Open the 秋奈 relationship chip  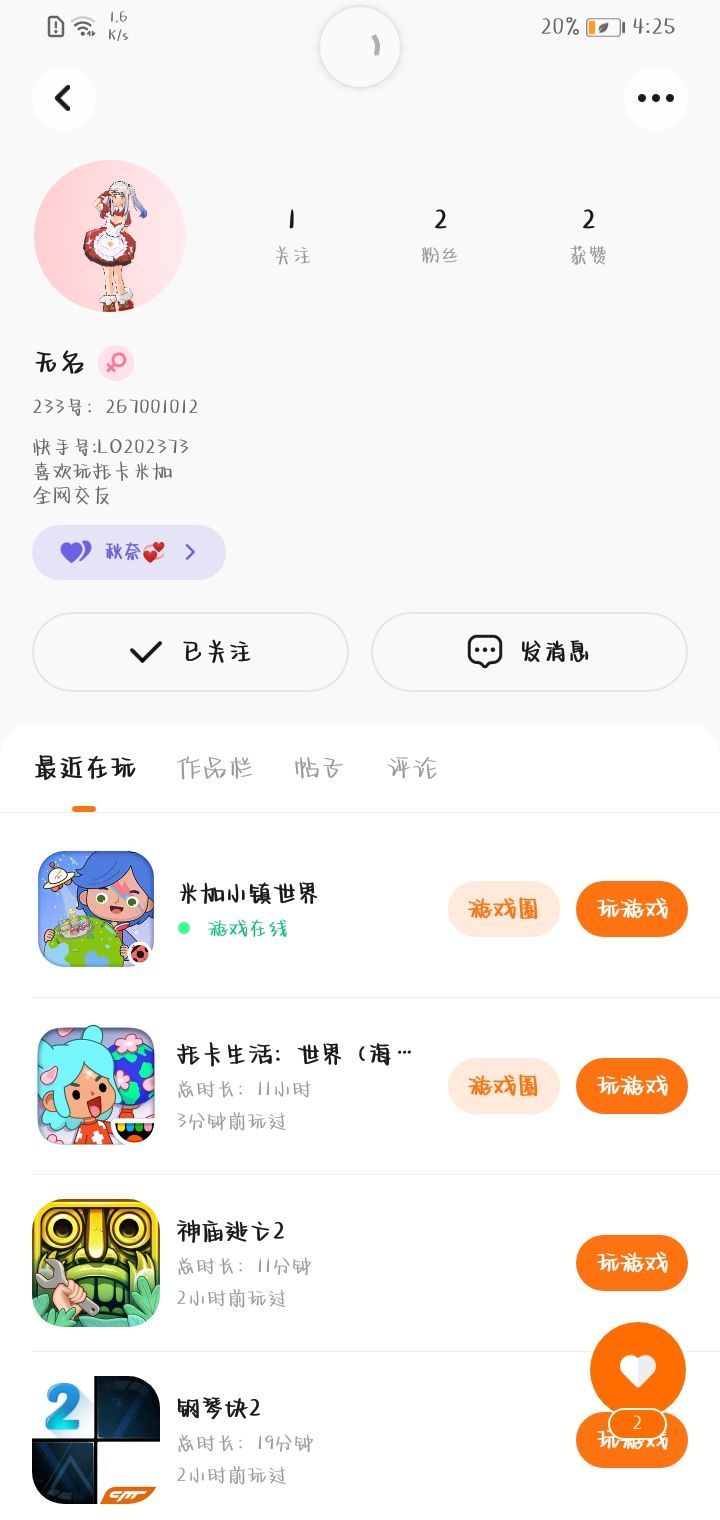tap(129, 552)
